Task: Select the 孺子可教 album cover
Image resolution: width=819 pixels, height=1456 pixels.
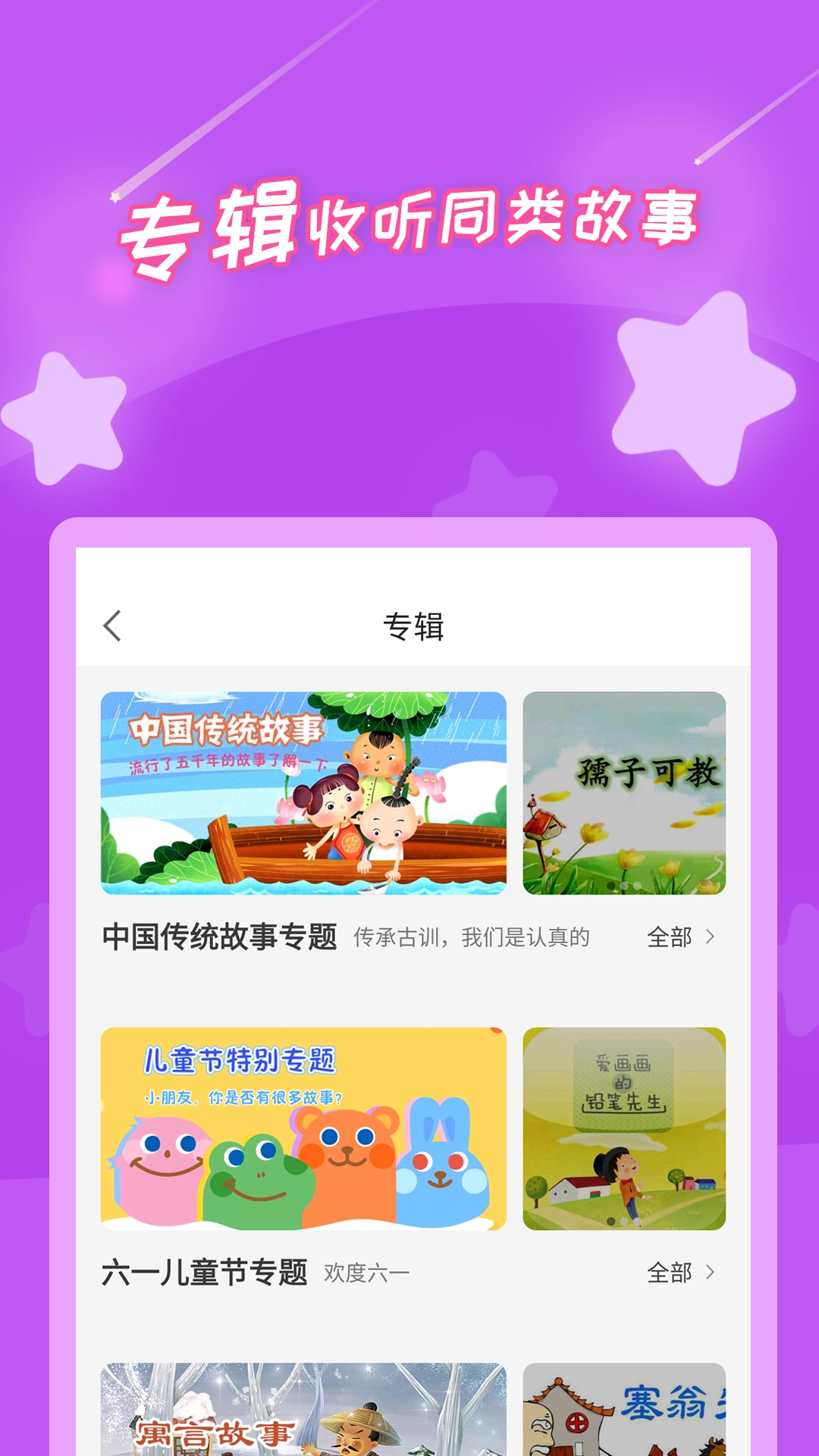Action: 623,792
